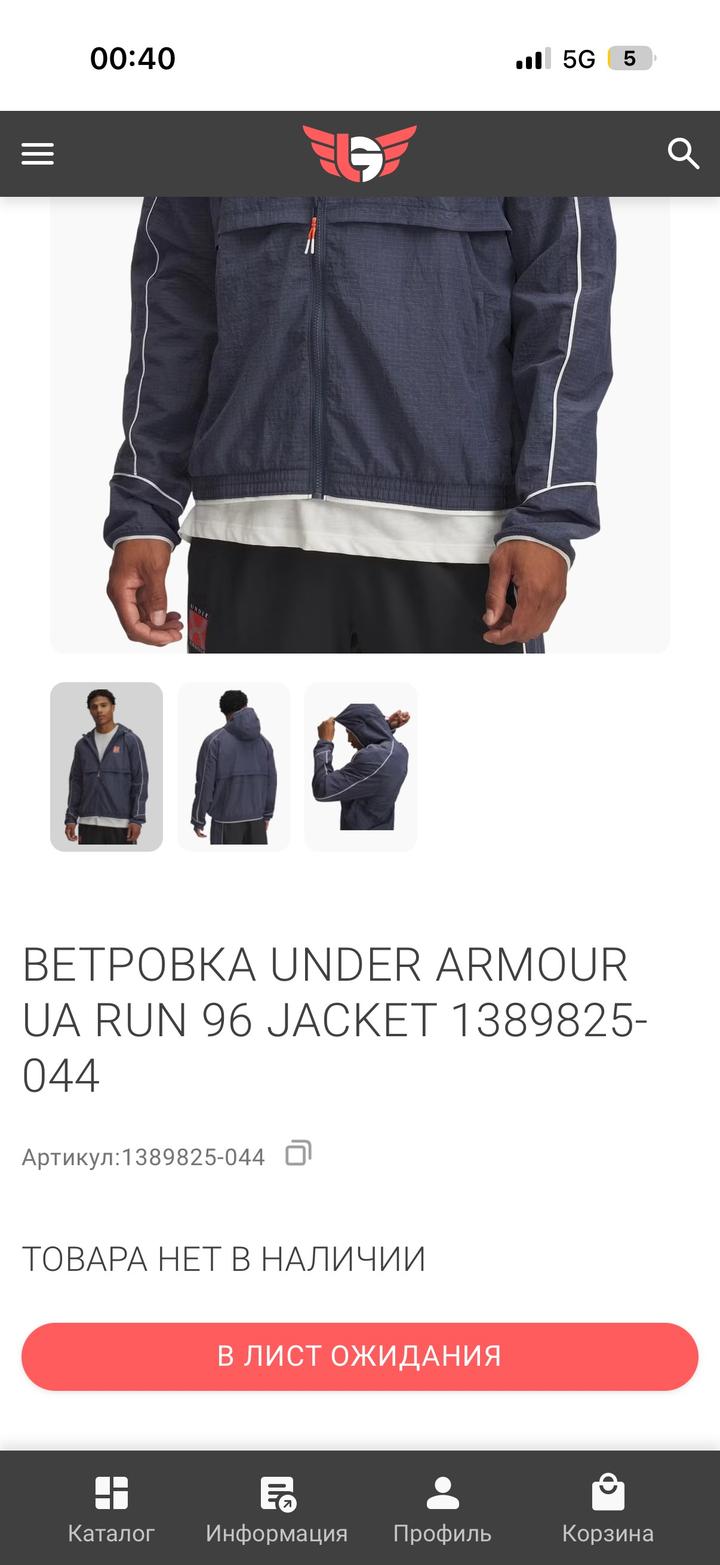720x1565 pixels.
Task: Open the Профиль tab
Action: click(442, 1509)
